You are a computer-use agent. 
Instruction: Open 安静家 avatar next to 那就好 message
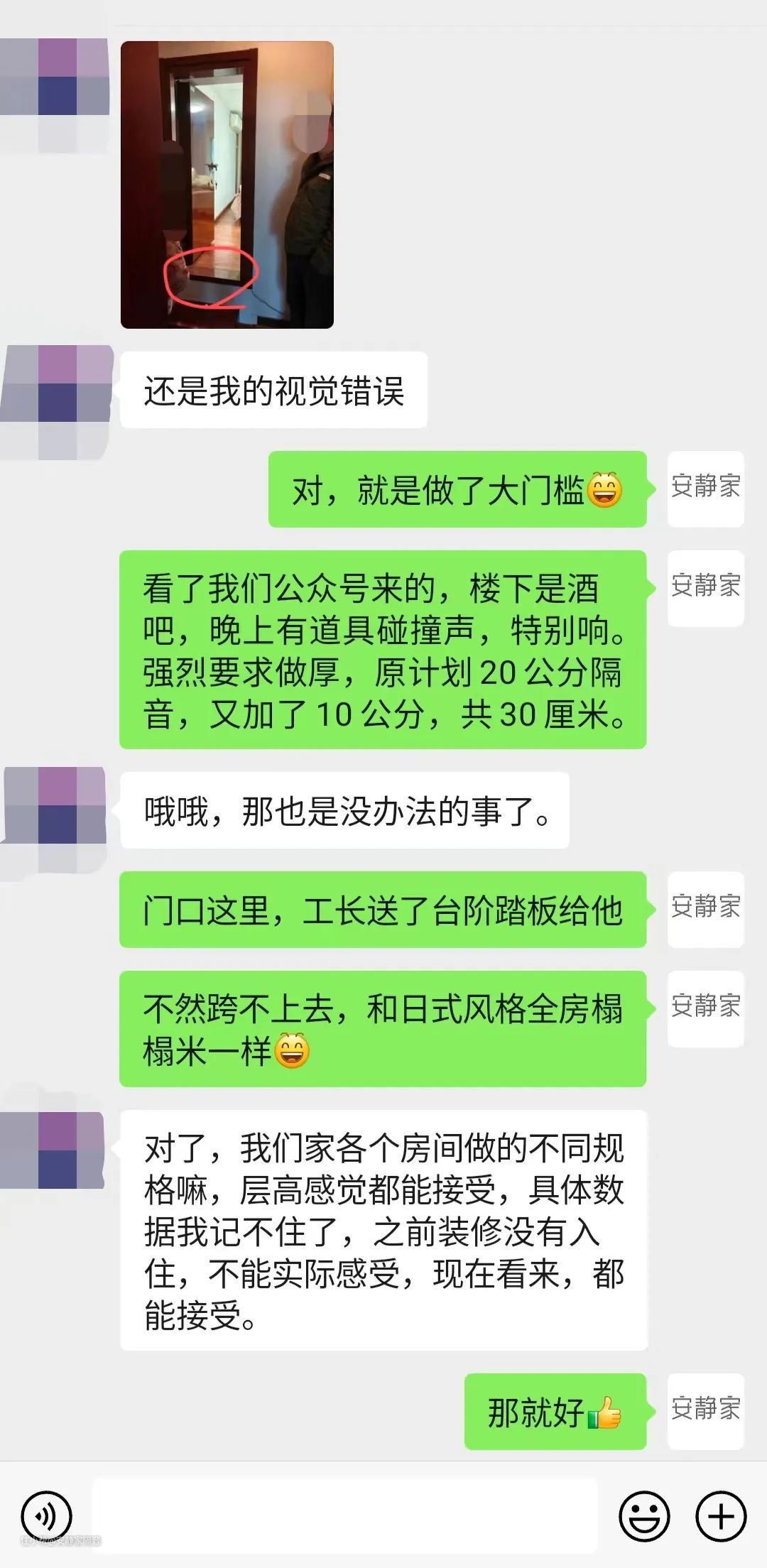(705, 1411)
